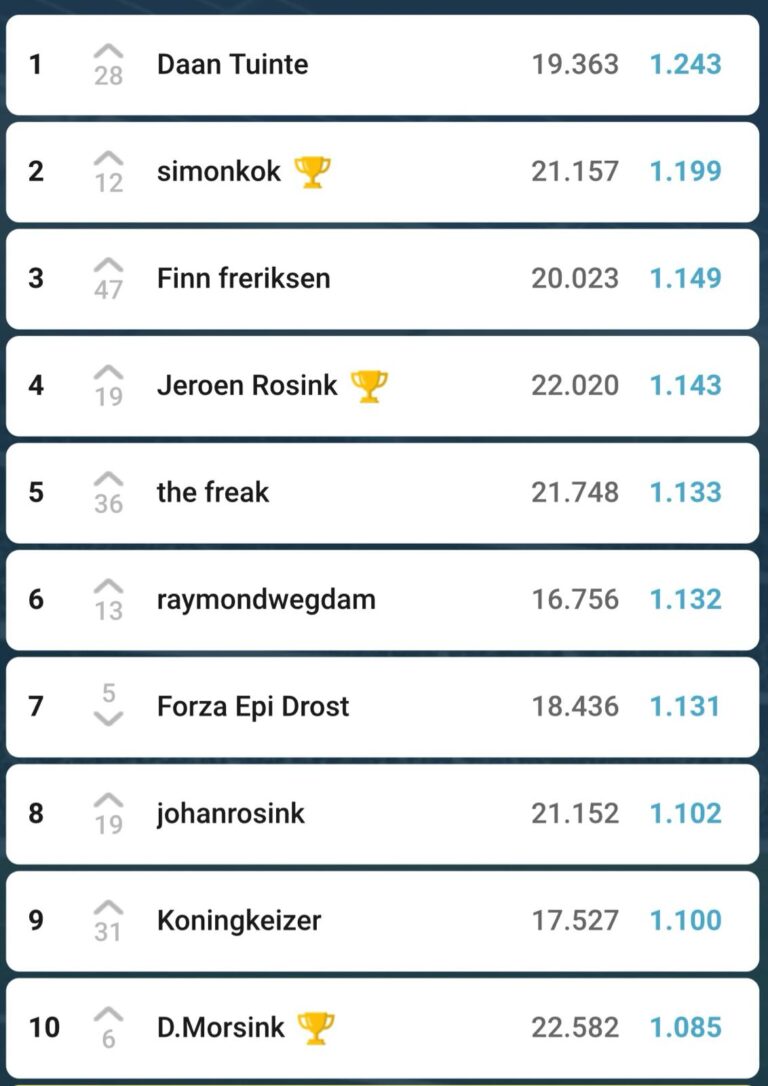View johanrosink's ranking details
Screen dimensions: 768x1086
(230, 814)
